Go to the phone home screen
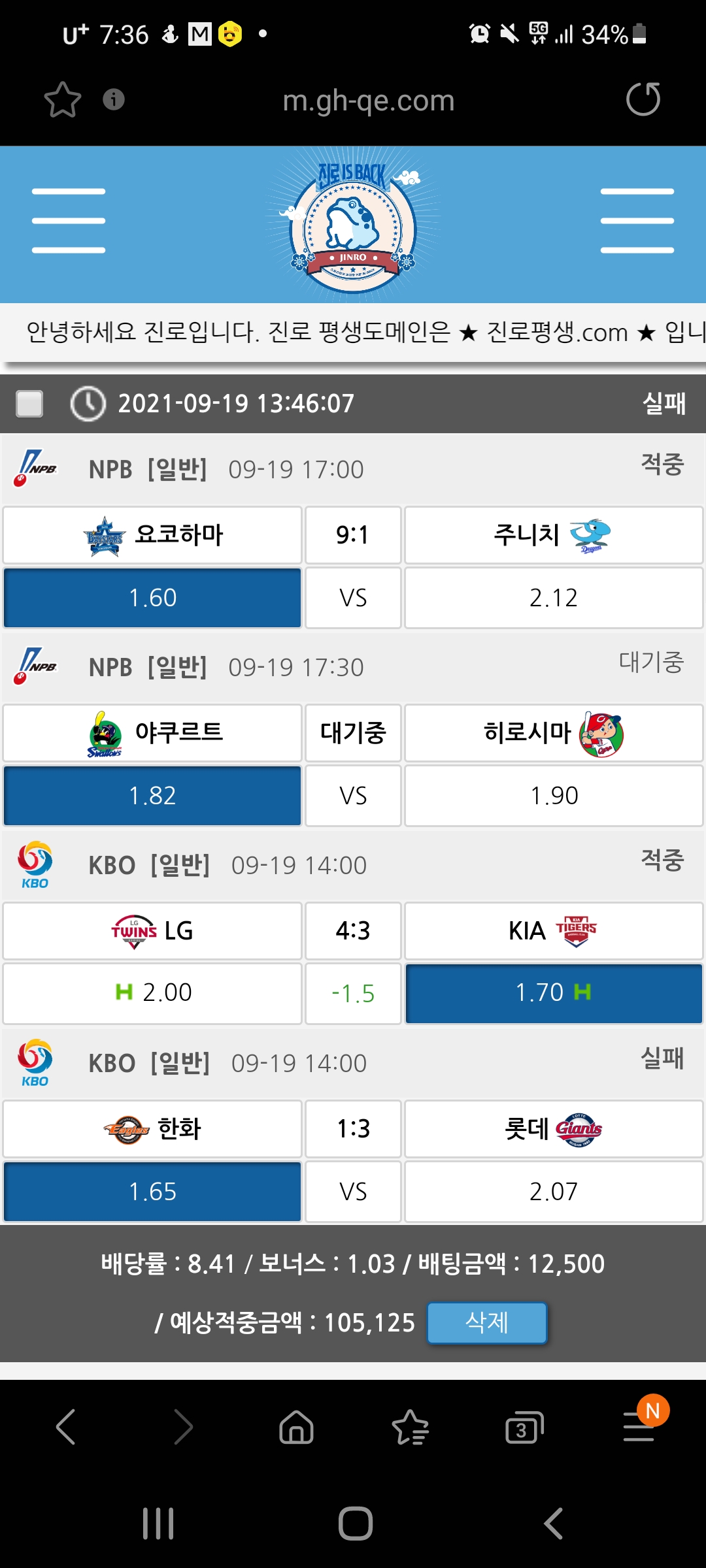 (355, 1524)
